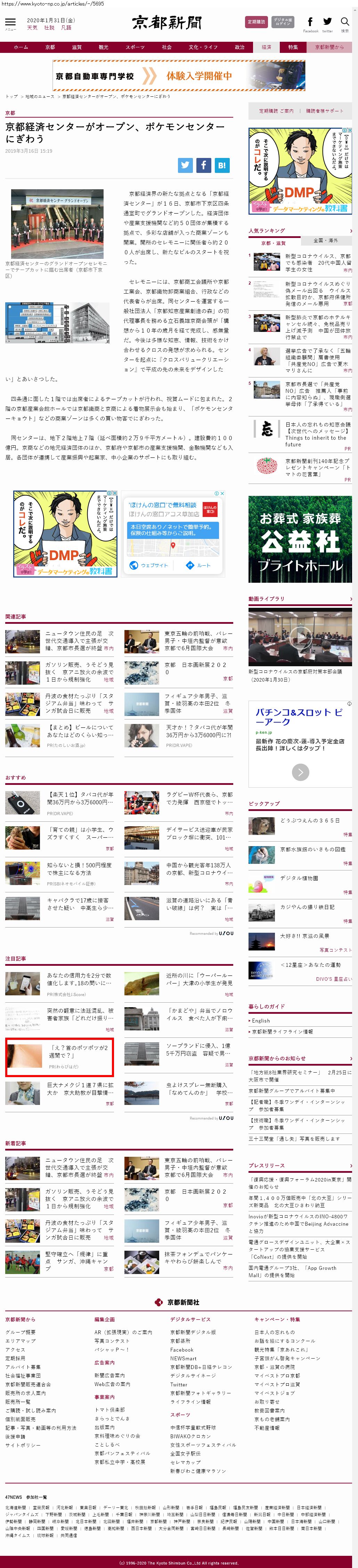Open the English link in 暮らしのガイド
358x1568 pixels.
pyautogui.click(x=261, y=1021)
